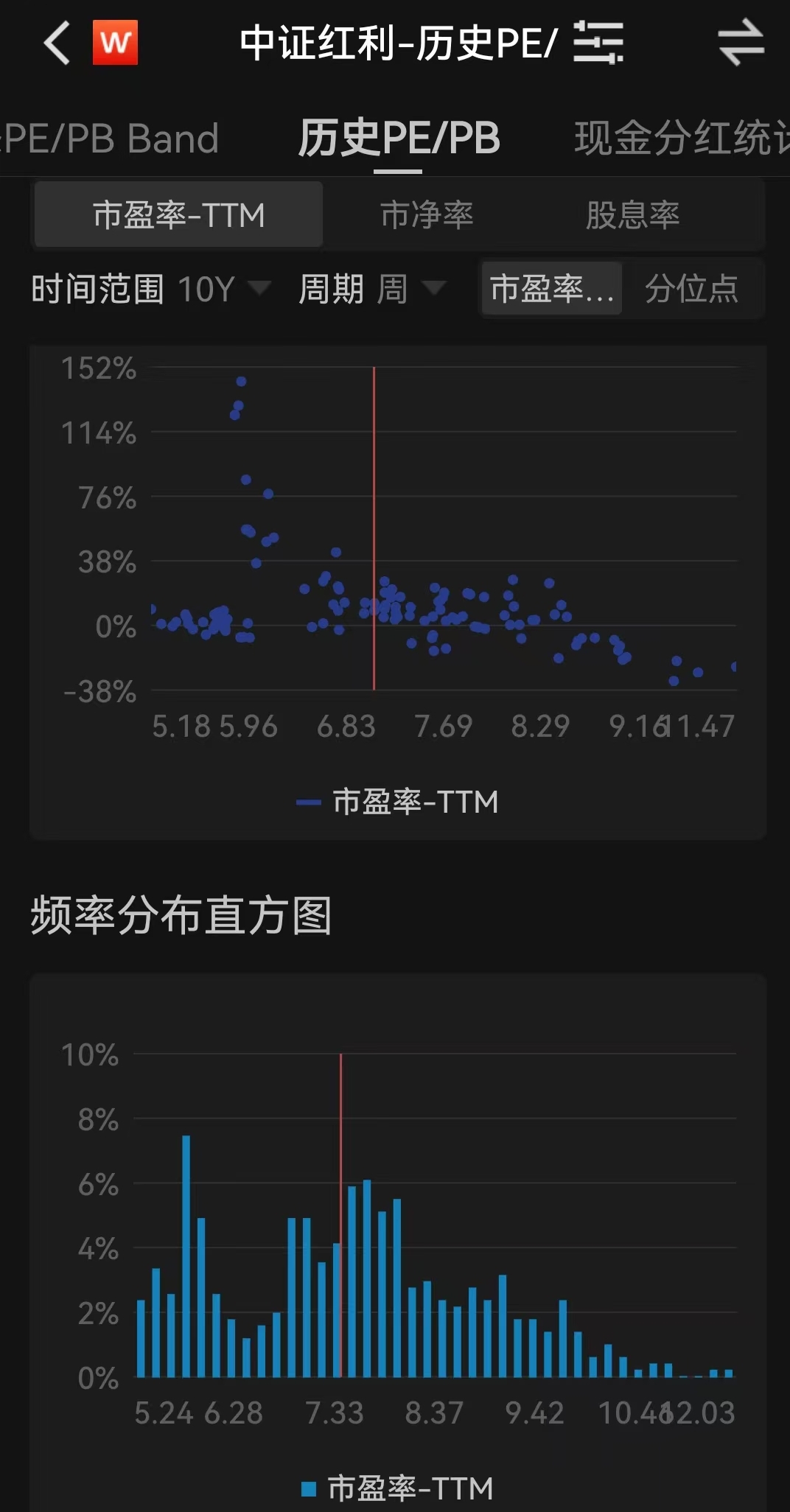The height and width of the screenshot is (1512, 790).
Task: Select the 历史PE/PB tab
Action: [399, 139]
